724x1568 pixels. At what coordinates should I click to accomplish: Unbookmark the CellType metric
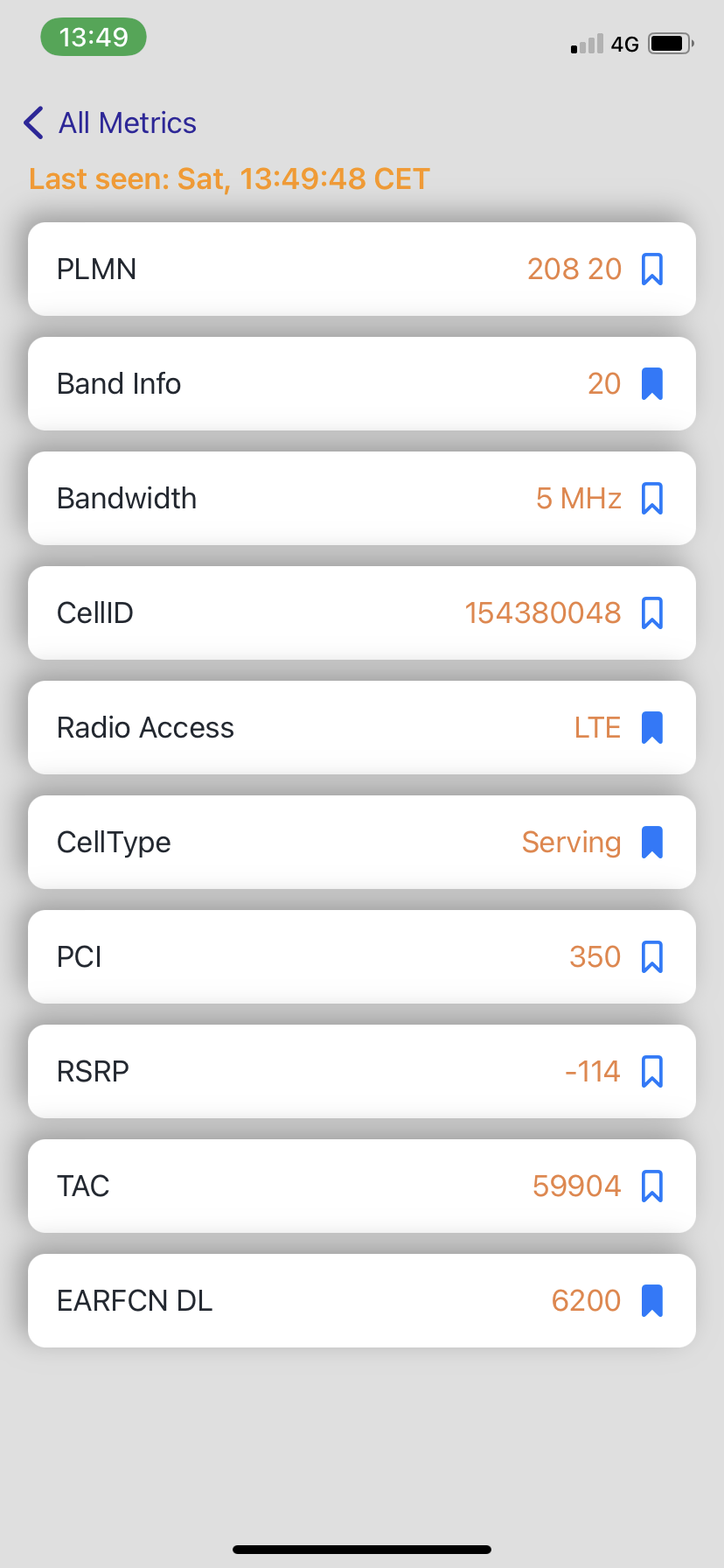click(x=652, y=843)
